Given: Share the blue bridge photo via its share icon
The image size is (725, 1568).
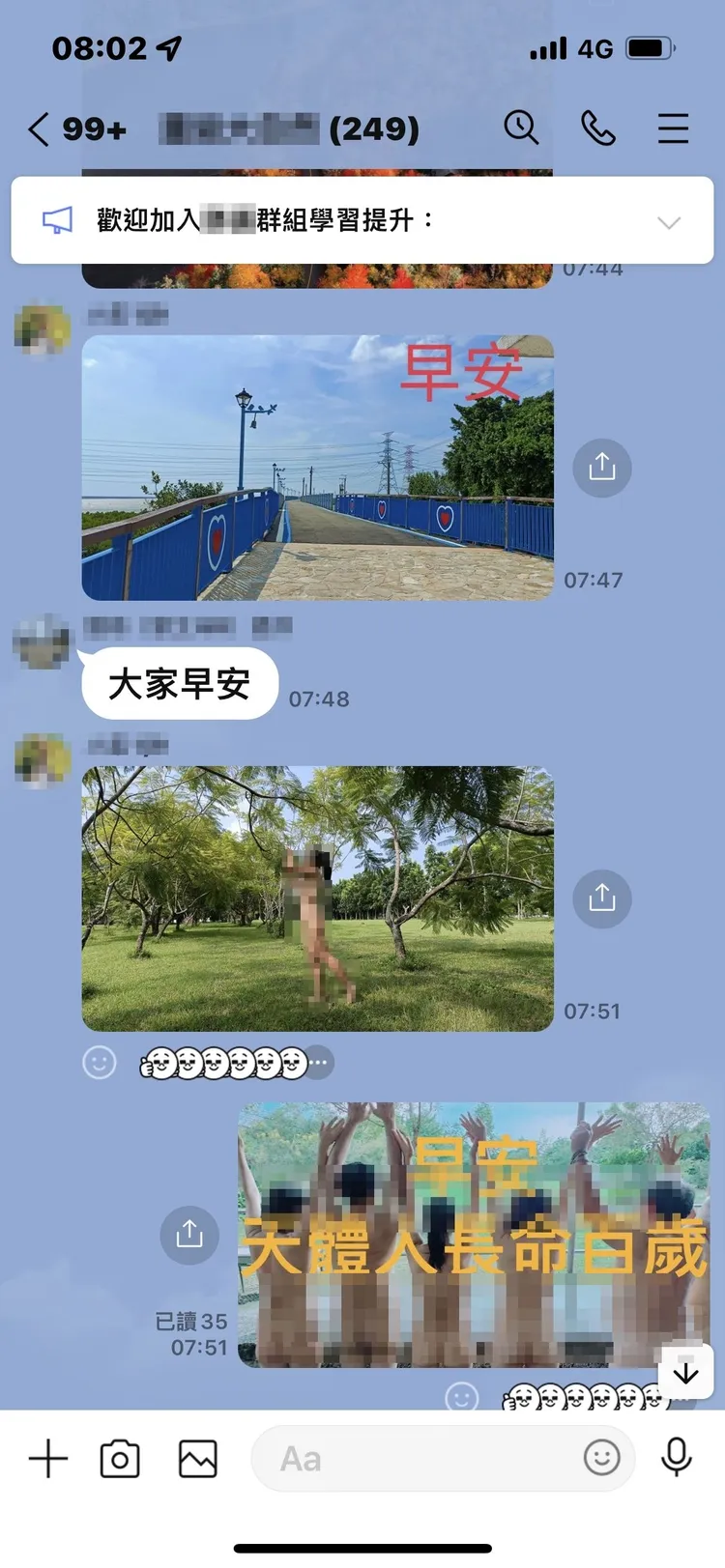Looking at the screenshot, I should (602, 468).
